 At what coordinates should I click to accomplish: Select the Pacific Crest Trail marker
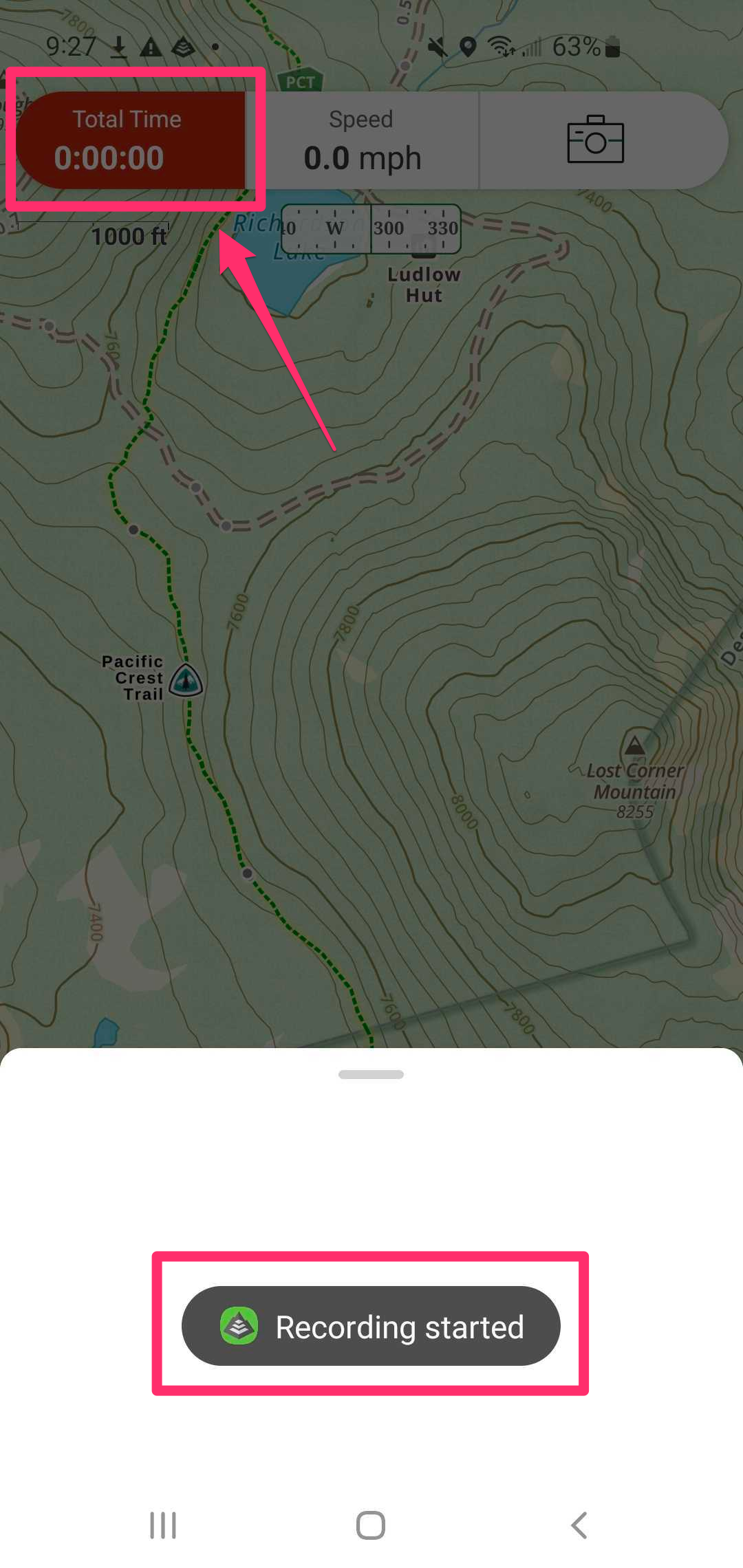pos(186,680)
